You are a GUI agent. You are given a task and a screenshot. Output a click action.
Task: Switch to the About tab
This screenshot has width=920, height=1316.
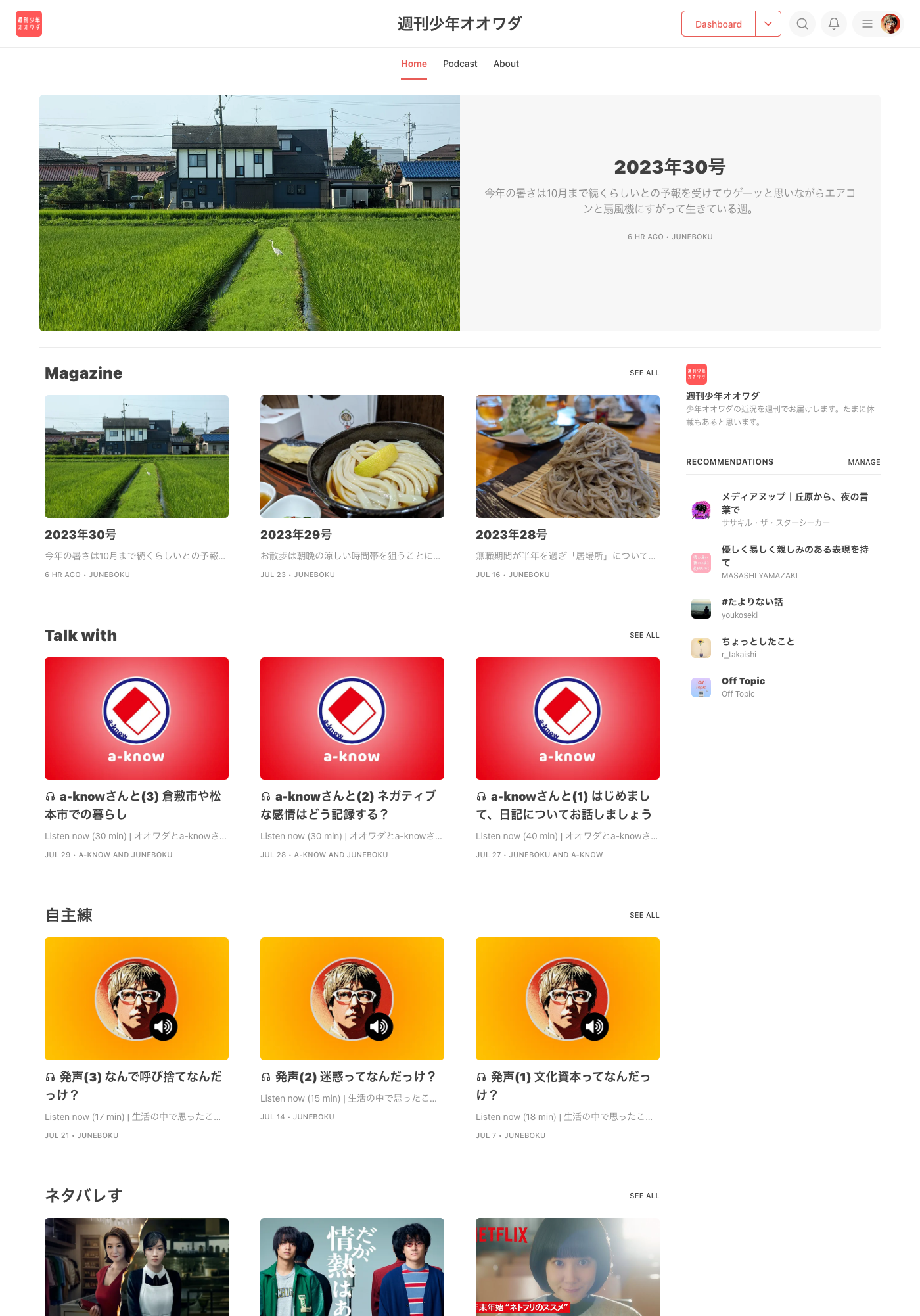click(x=506, y=64)
